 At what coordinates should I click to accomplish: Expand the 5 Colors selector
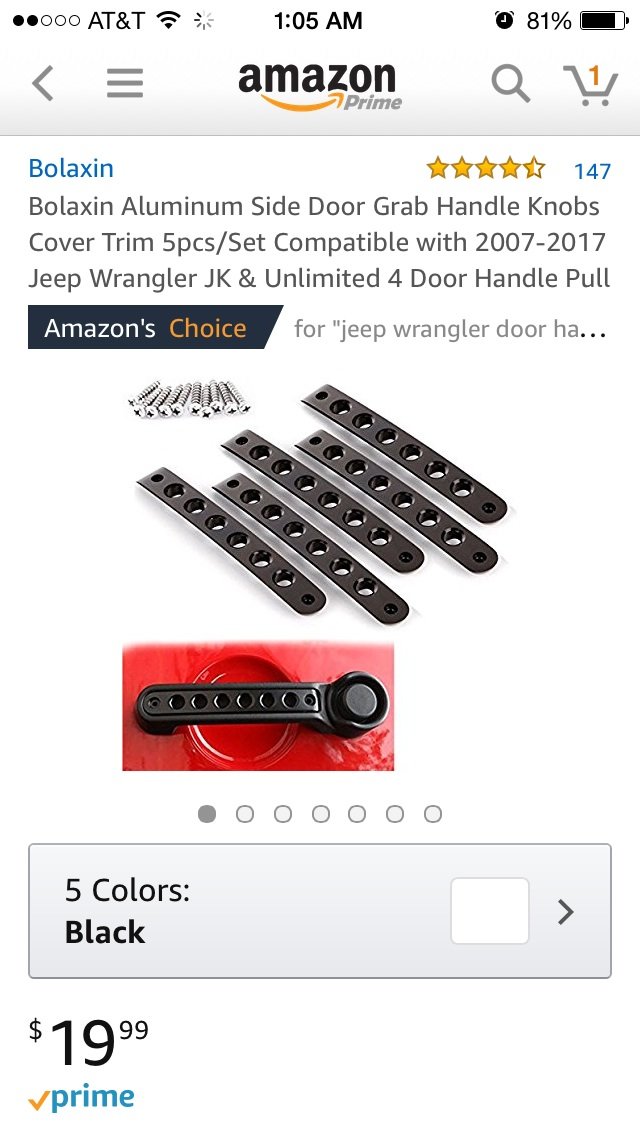(x=320, y=911)
